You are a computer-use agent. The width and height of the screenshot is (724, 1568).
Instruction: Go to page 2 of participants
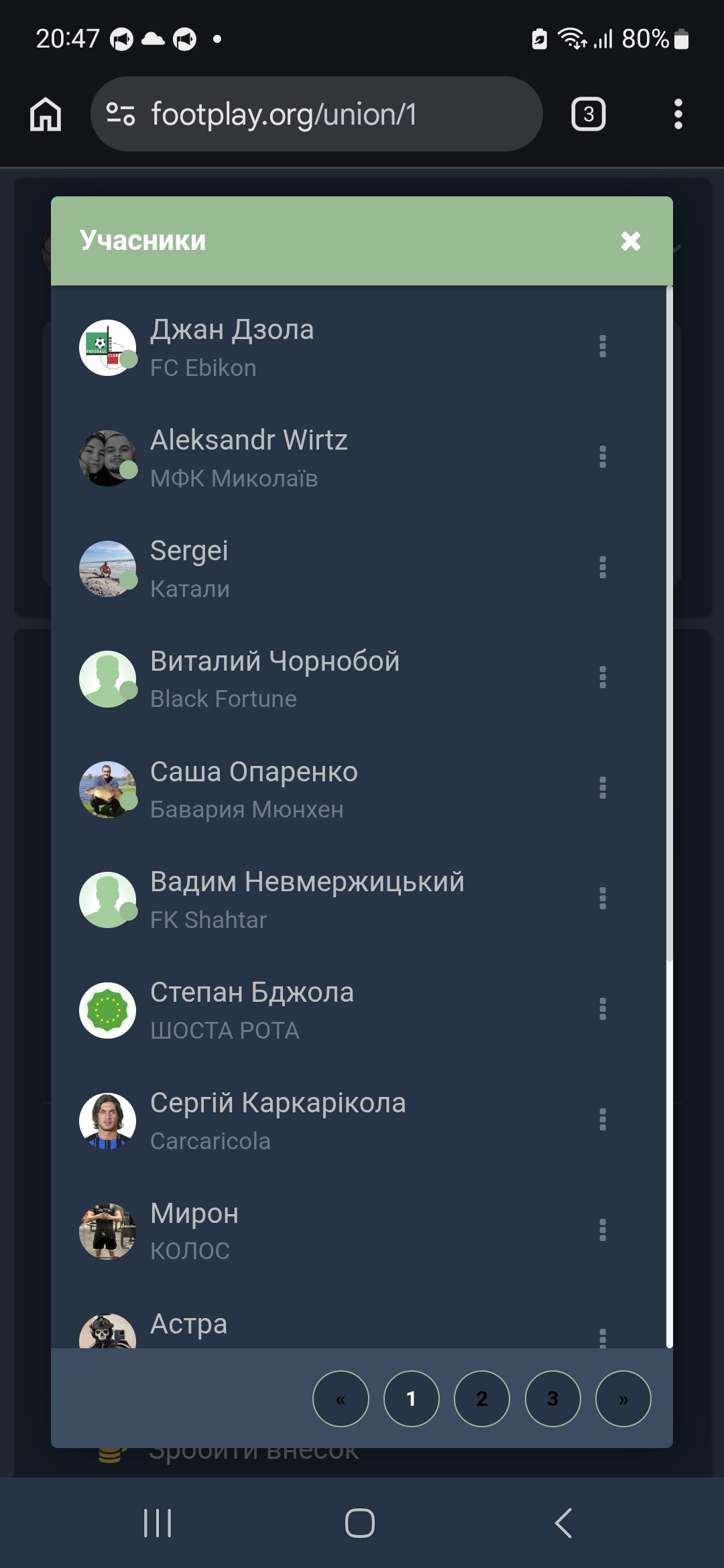pyautogui.click(x=482, y=1398)
